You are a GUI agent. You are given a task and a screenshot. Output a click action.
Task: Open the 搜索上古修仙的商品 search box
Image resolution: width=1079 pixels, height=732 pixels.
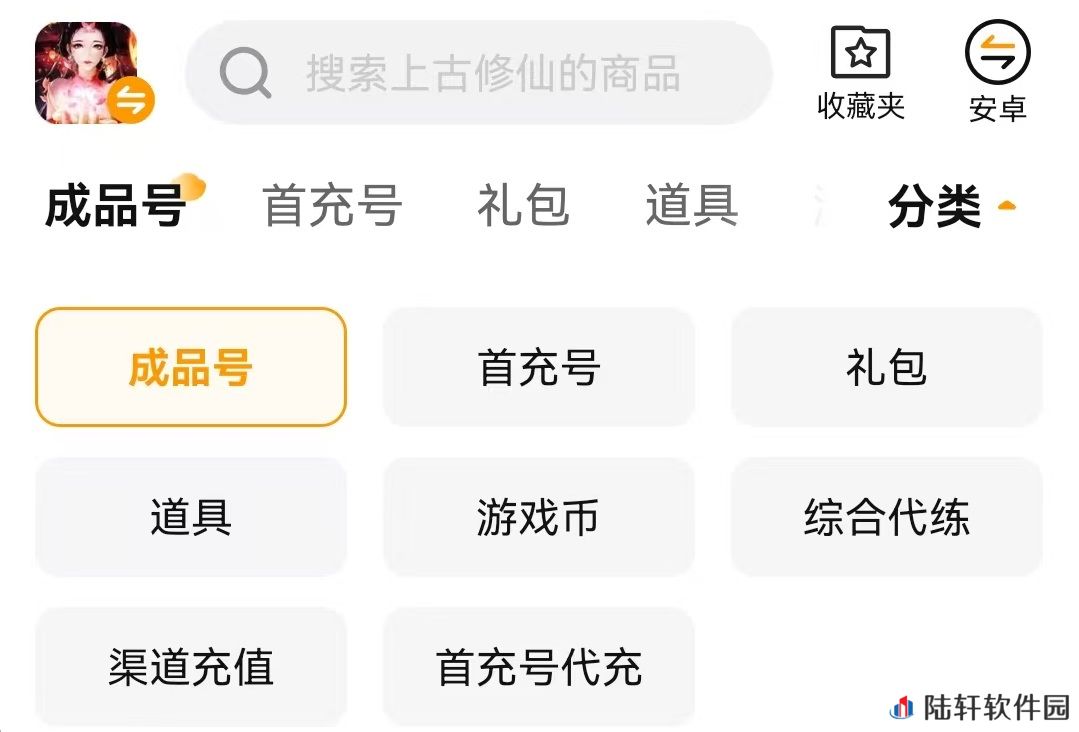click(480, 73)
